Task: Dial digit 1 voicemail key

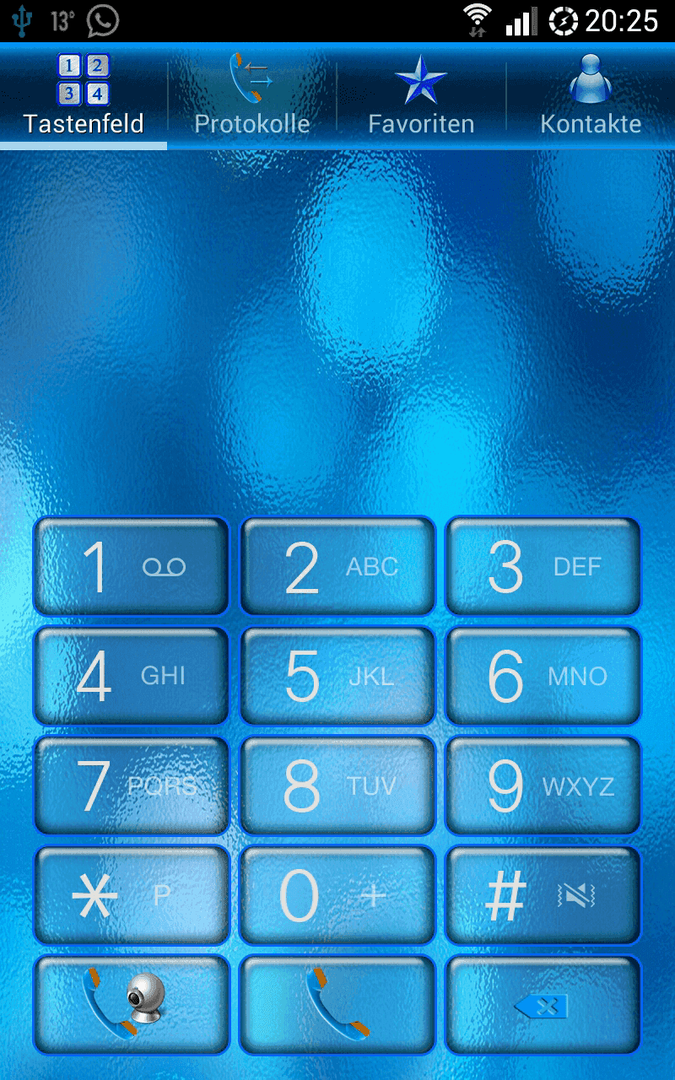Action: pyautogui.click(x=132, y=566)
